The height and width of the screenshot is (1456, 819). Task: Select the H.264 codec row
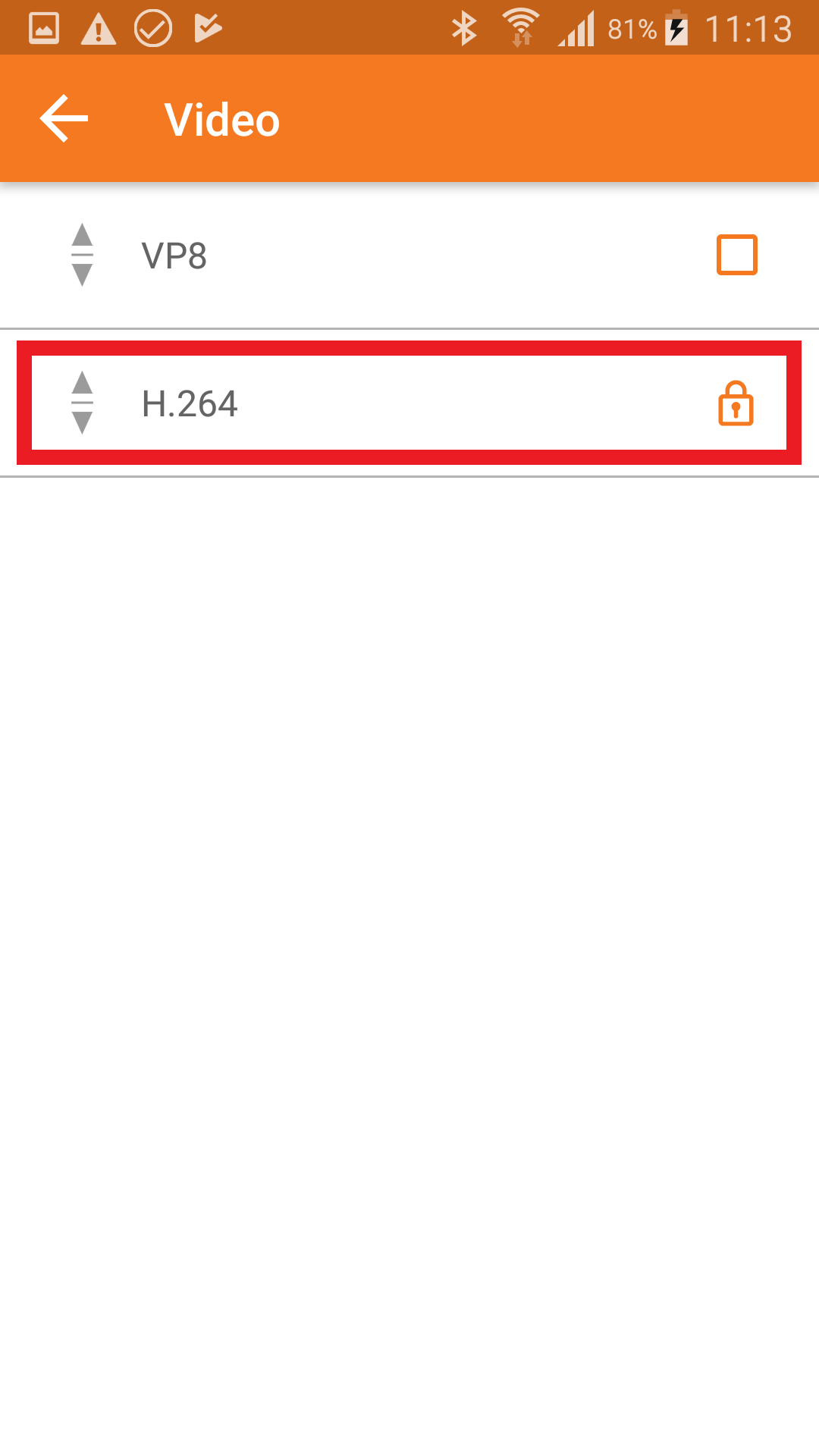point(409,403)
